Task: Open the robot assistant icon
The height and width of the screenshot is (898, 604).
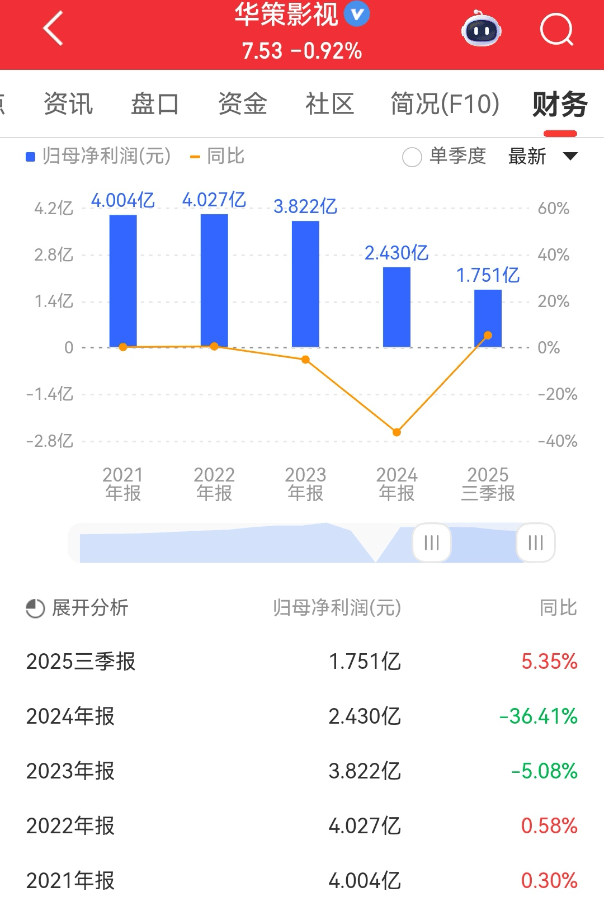Action: point(481,30)
